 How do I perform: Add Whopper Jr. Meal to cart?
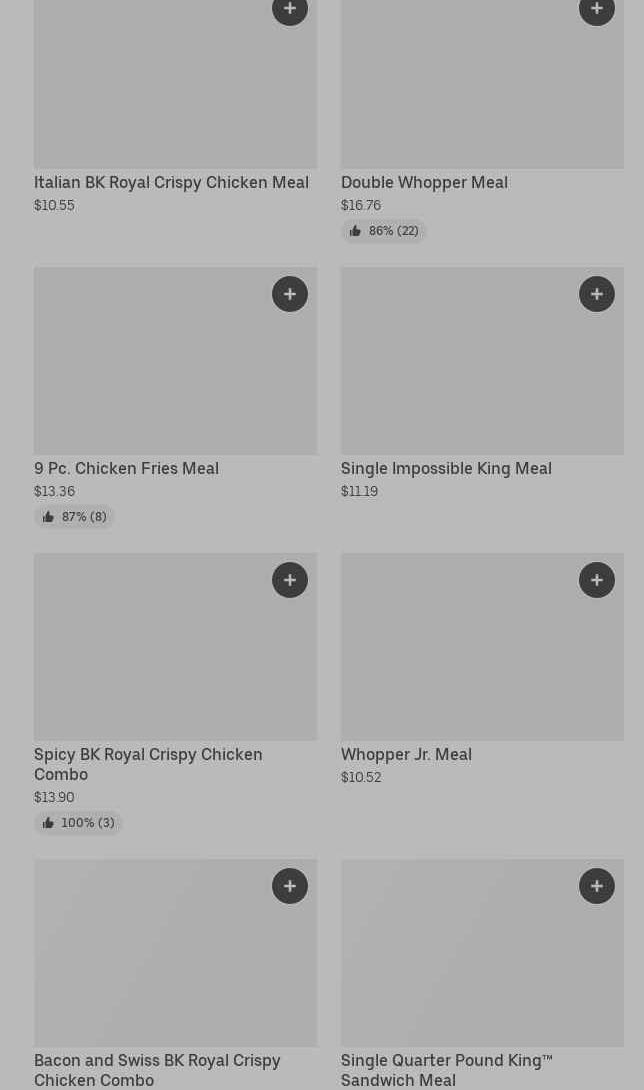597,580
